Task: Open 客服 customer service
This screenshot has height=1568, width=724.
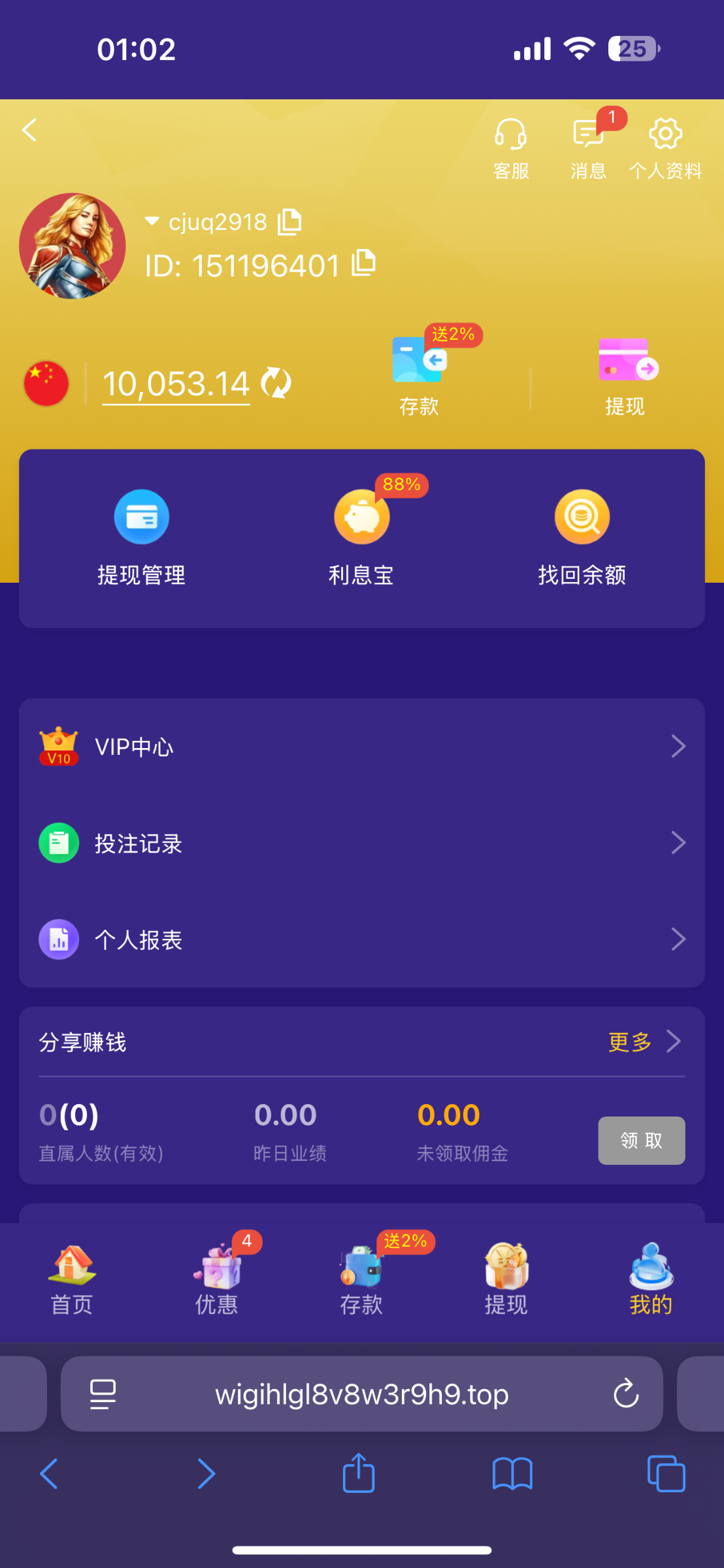Action: pos(511,148)
